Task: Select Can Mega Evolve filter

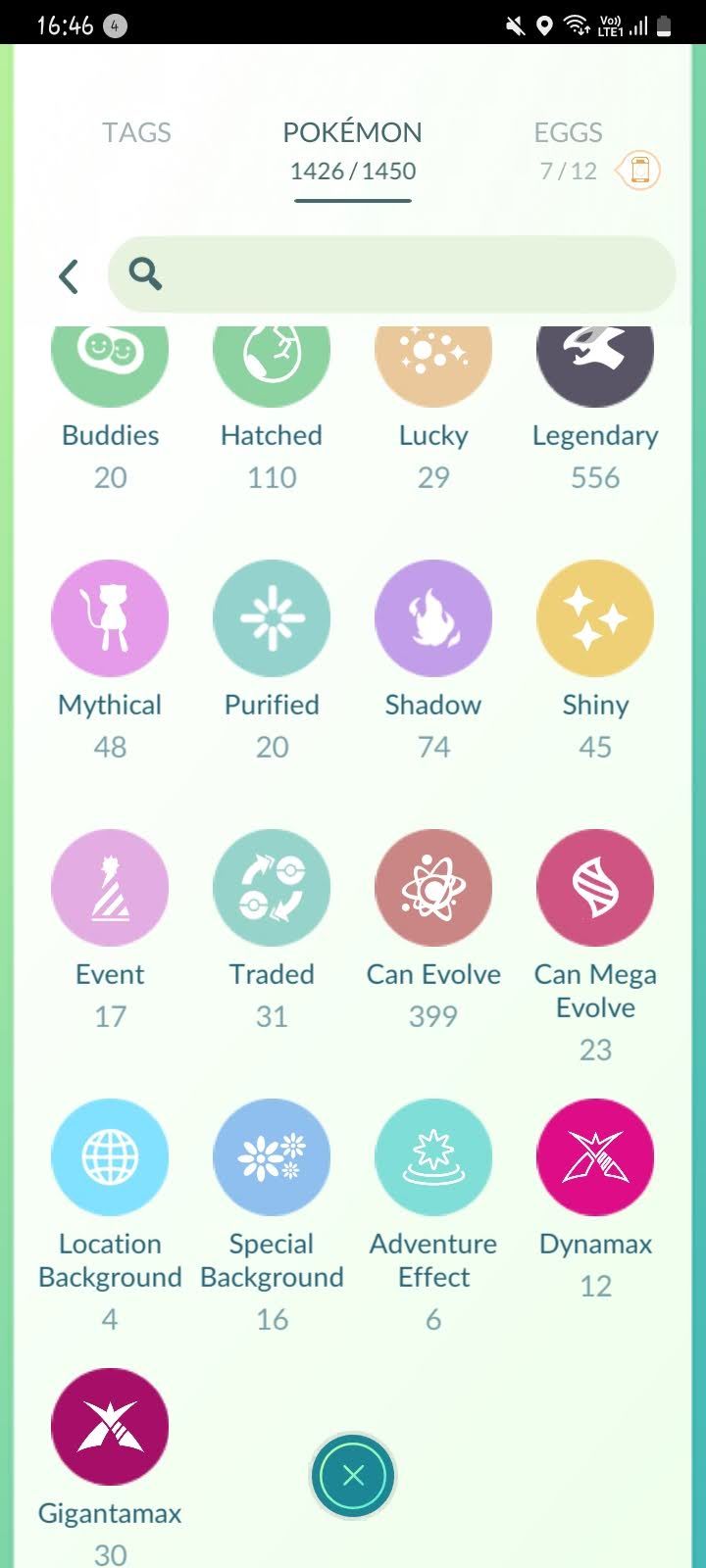Action: [x=595, y=888]
